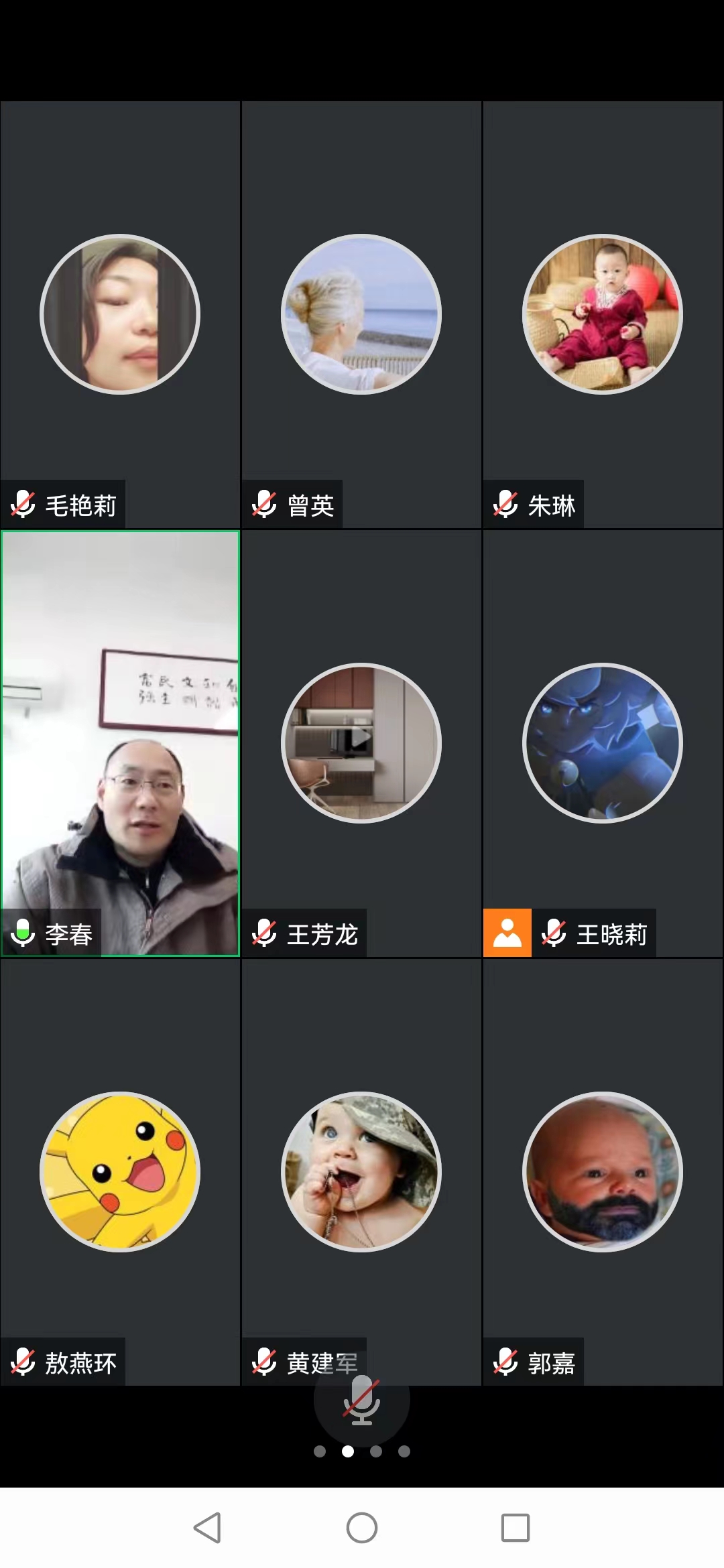Tap the orange host icon beside 王晓莉

click(x=507, y=933)
